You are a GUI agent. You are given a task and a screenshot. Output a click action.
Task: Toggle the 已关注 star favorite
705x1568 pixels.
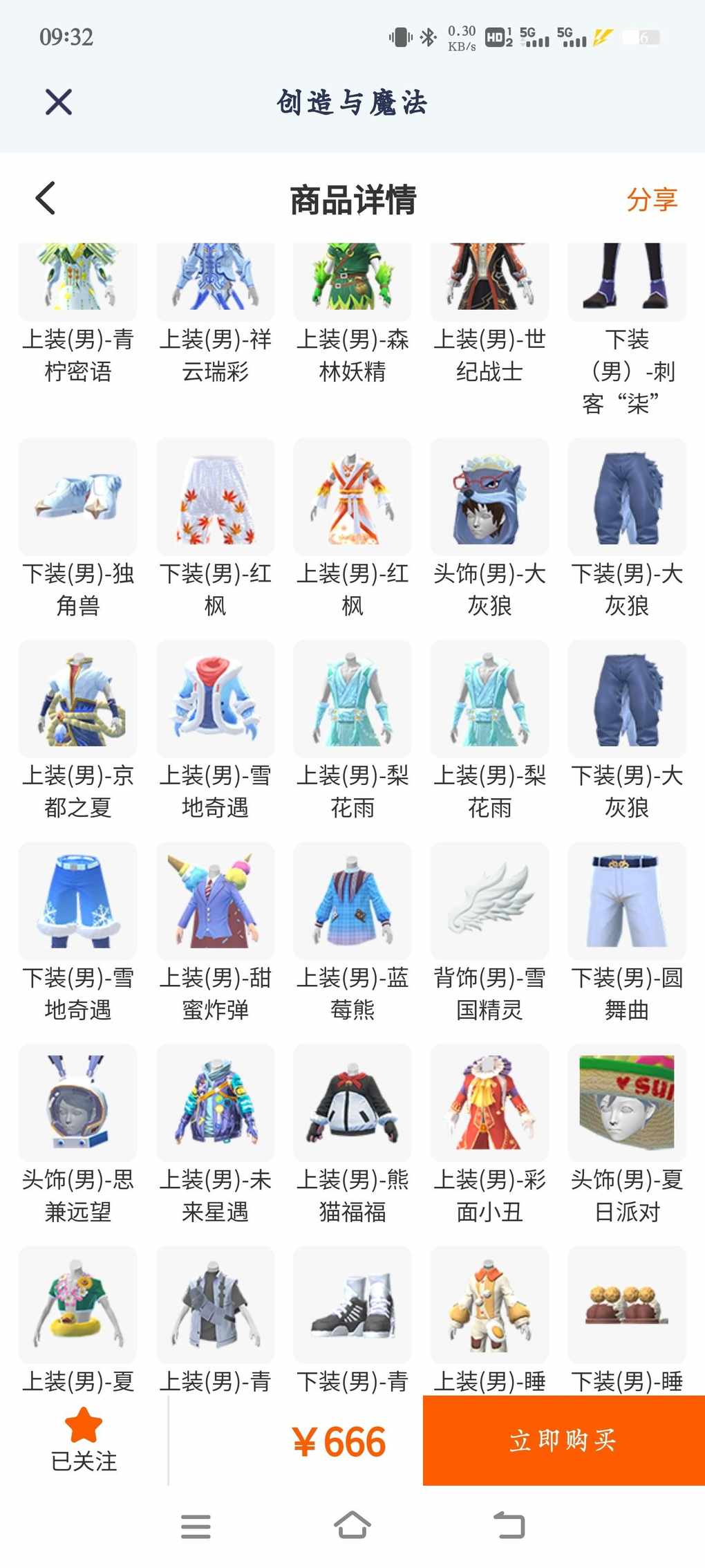click(84, 1440)
